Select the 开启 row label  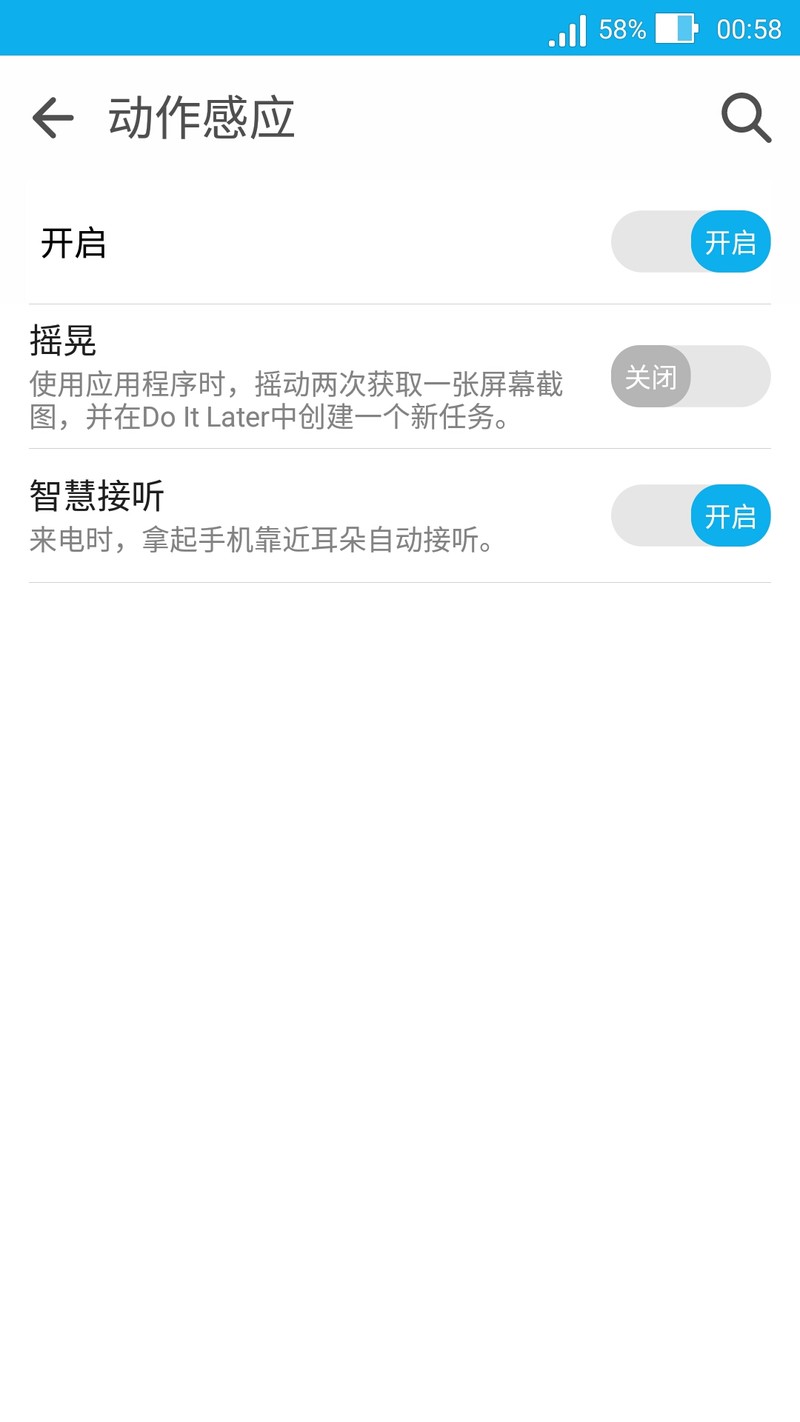pos(74,245)
